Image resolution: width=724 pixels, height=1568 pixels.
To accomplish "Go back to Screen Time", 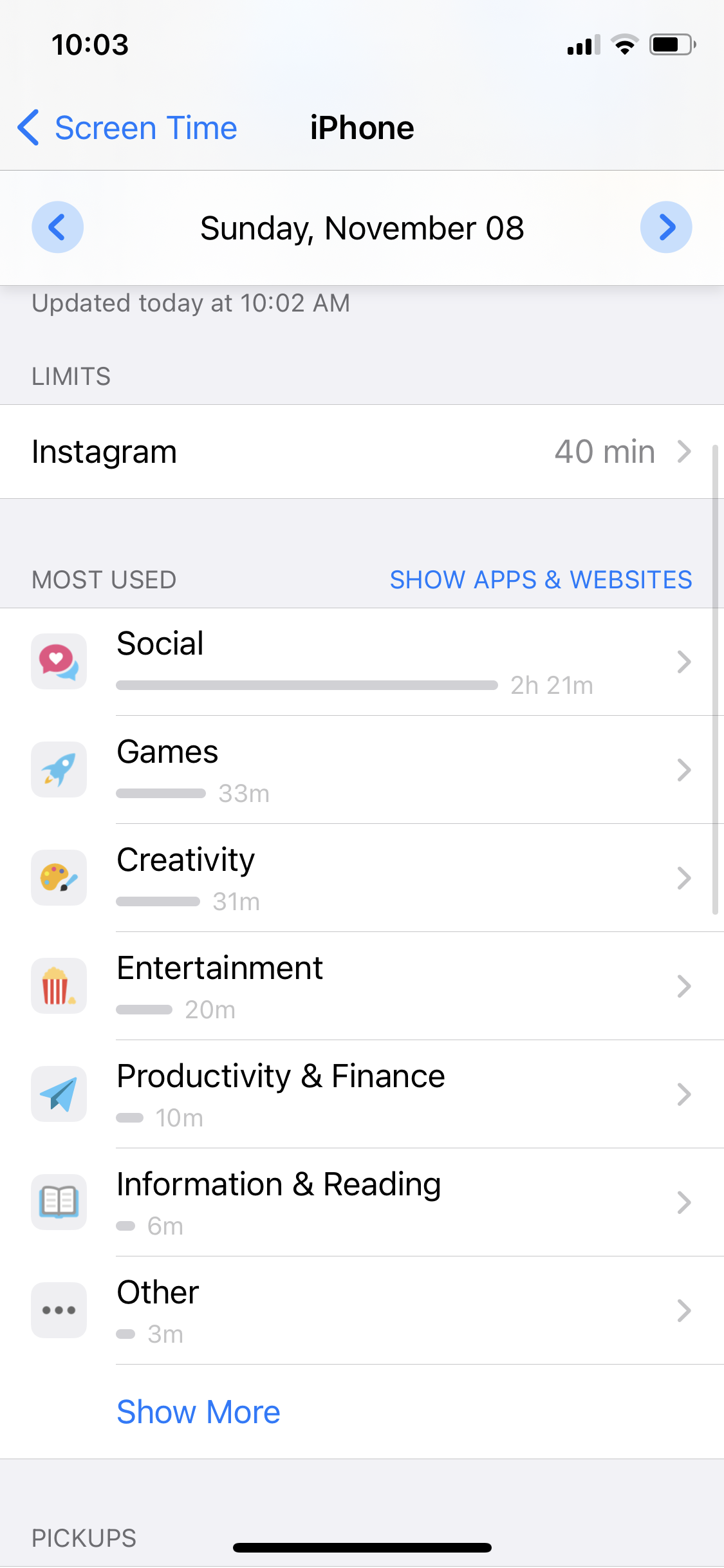I will pos(126,127).
